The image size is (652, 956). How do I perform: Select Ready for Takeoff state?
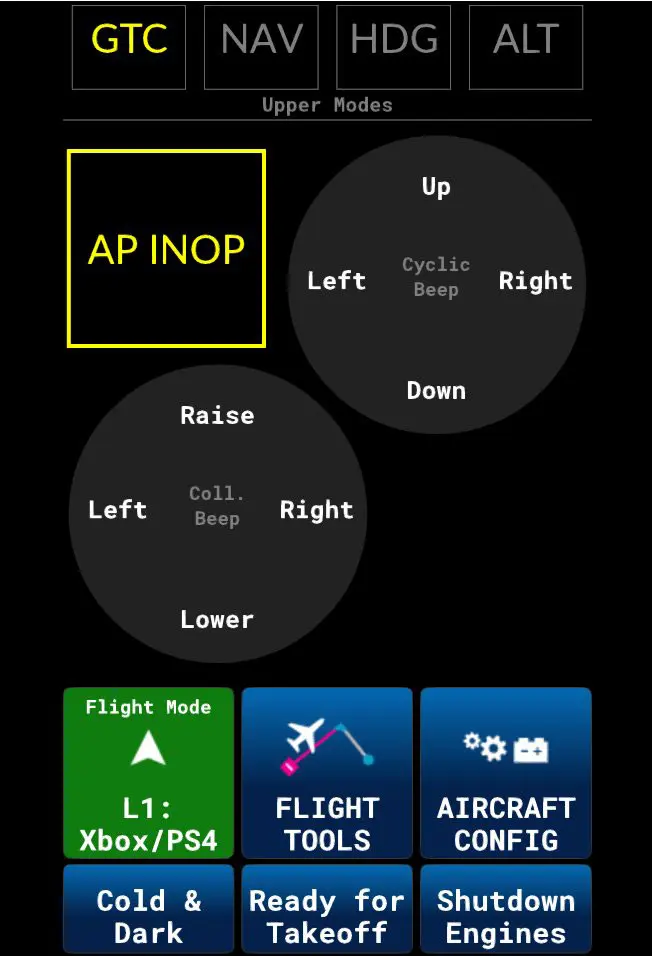tap(327, 915)
